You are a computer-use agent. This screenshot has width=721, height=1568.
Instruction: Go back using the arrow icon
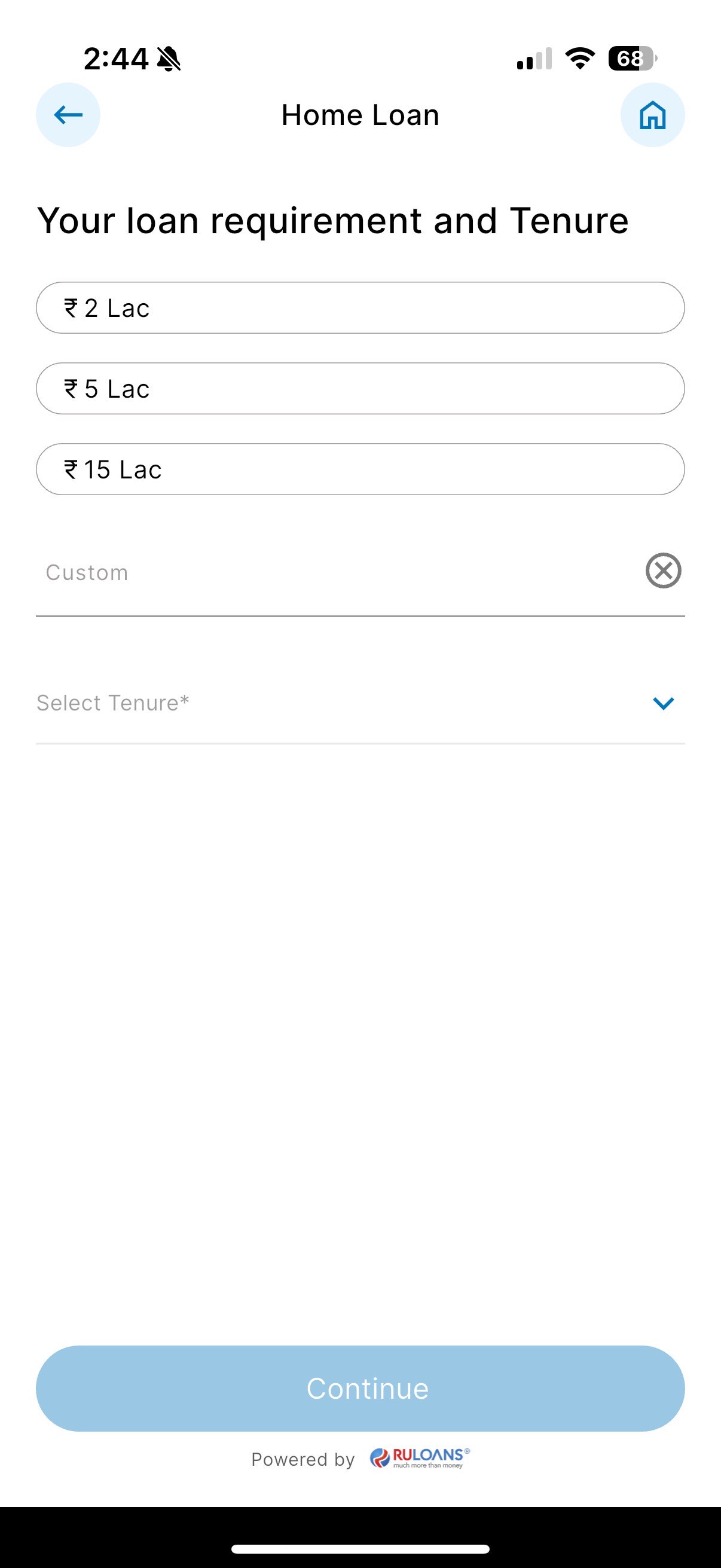tap(68, 115)
